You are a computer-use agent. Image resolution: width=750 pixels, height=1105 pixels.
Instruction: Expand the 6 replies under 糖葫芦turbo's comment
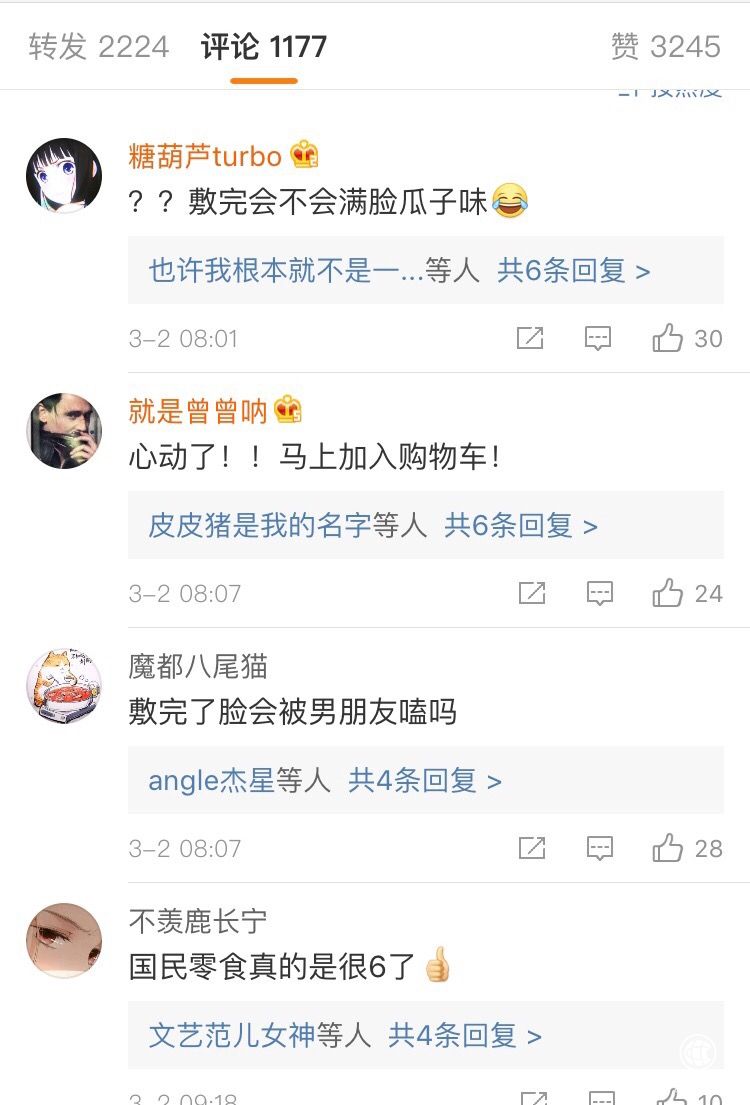pos(573,270)
